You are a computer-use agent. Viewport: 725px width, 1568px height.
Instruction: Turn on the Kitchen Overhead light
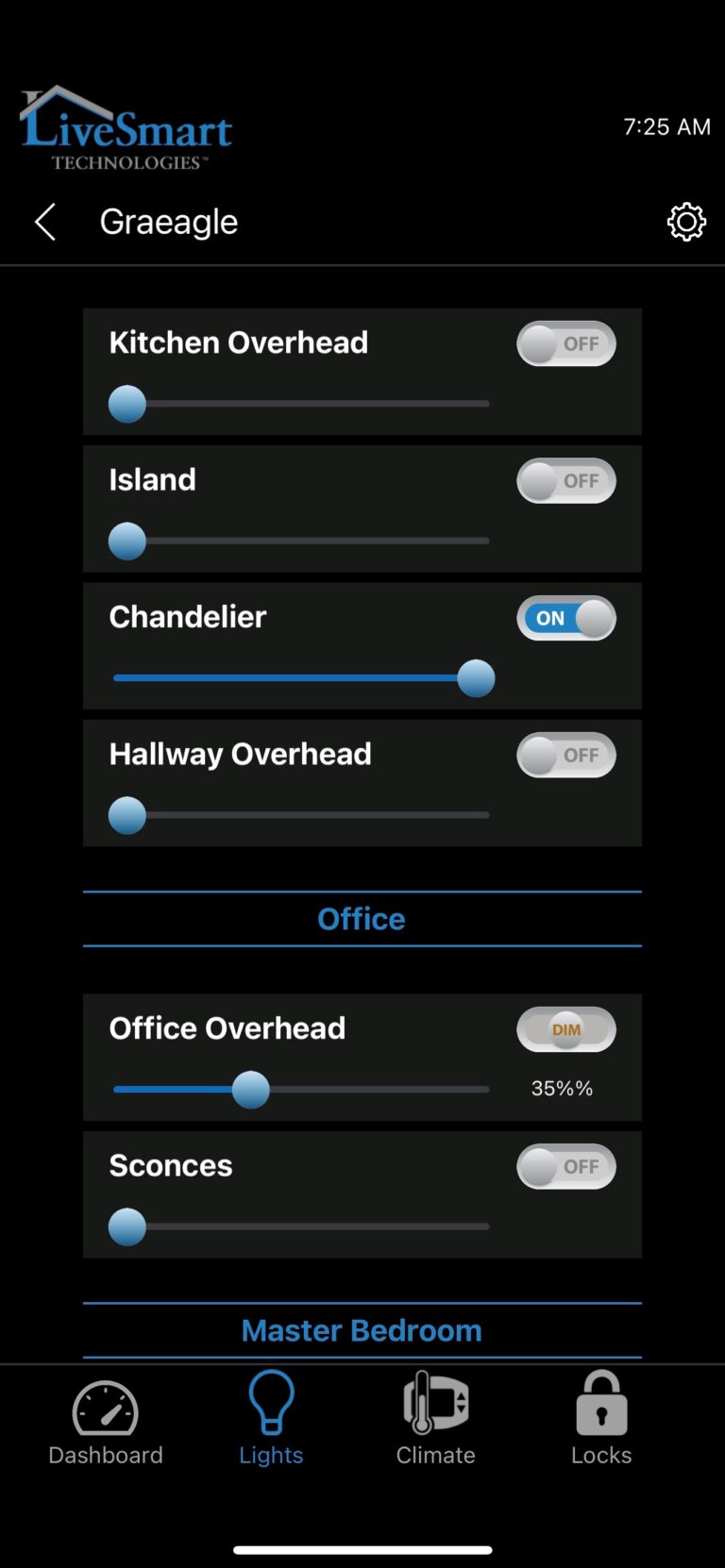(x=565, y=343)
